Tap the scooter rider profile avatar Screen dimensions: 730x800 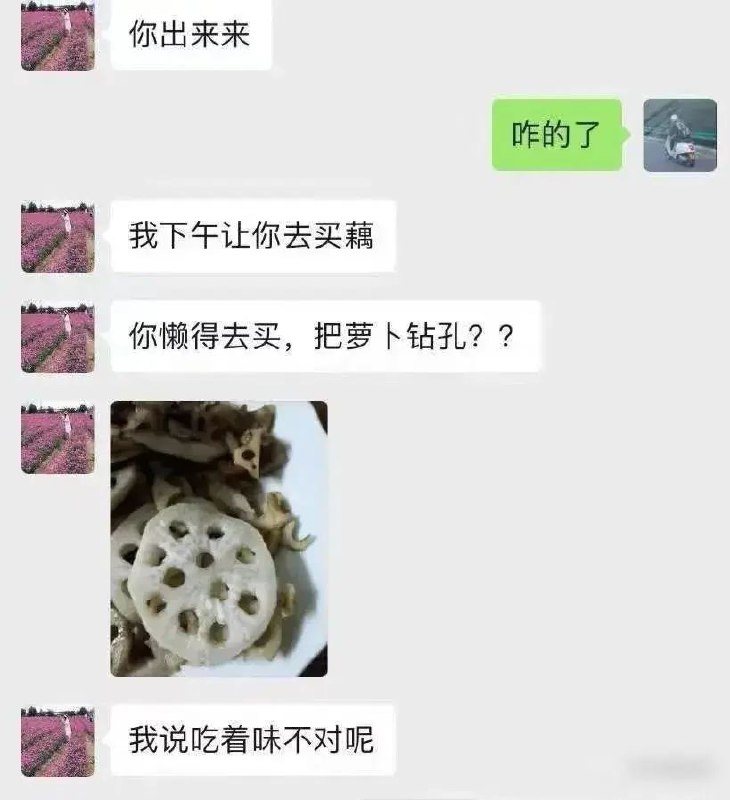[680, 135]
